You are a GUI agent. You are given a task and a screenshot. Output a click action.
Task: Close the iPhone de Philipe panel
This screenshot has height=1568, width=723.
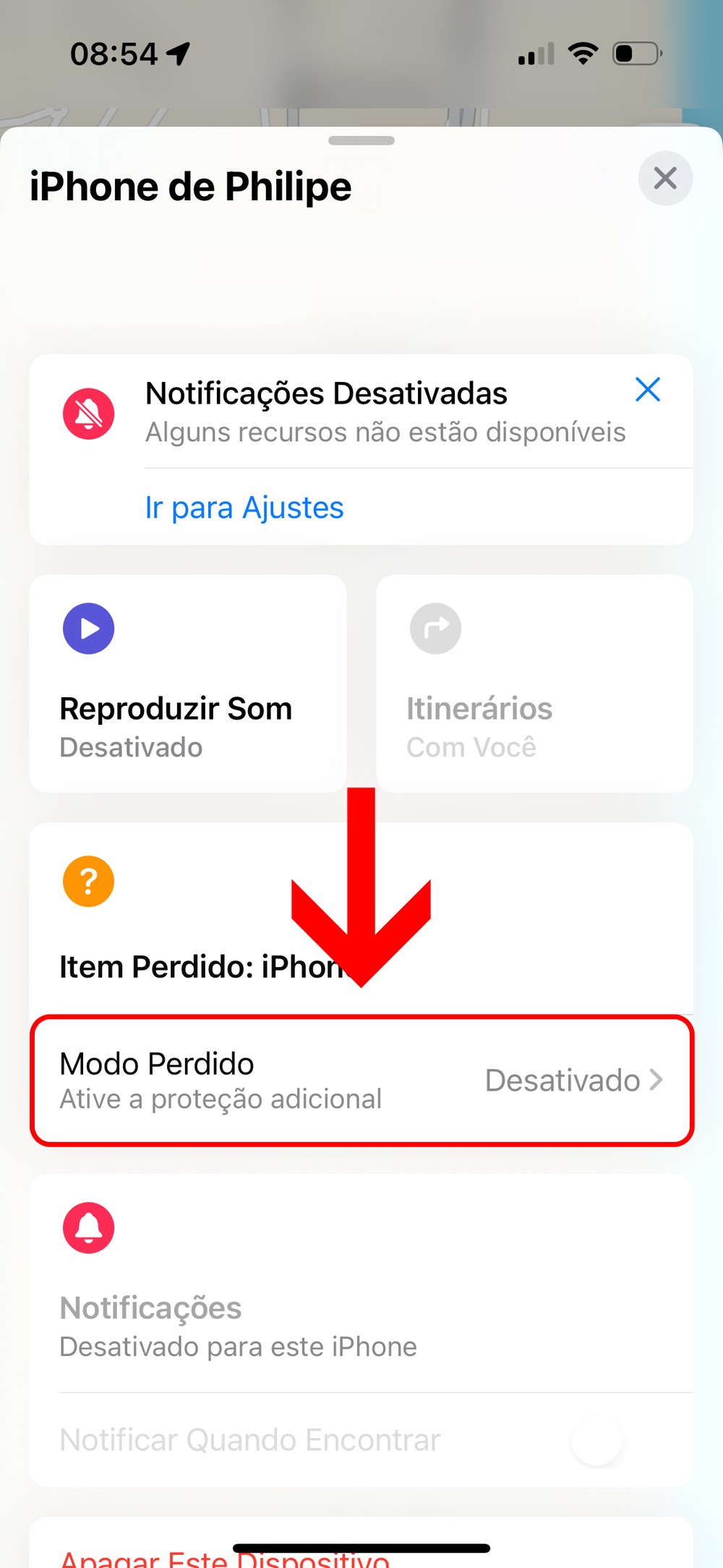pos(665,178)
